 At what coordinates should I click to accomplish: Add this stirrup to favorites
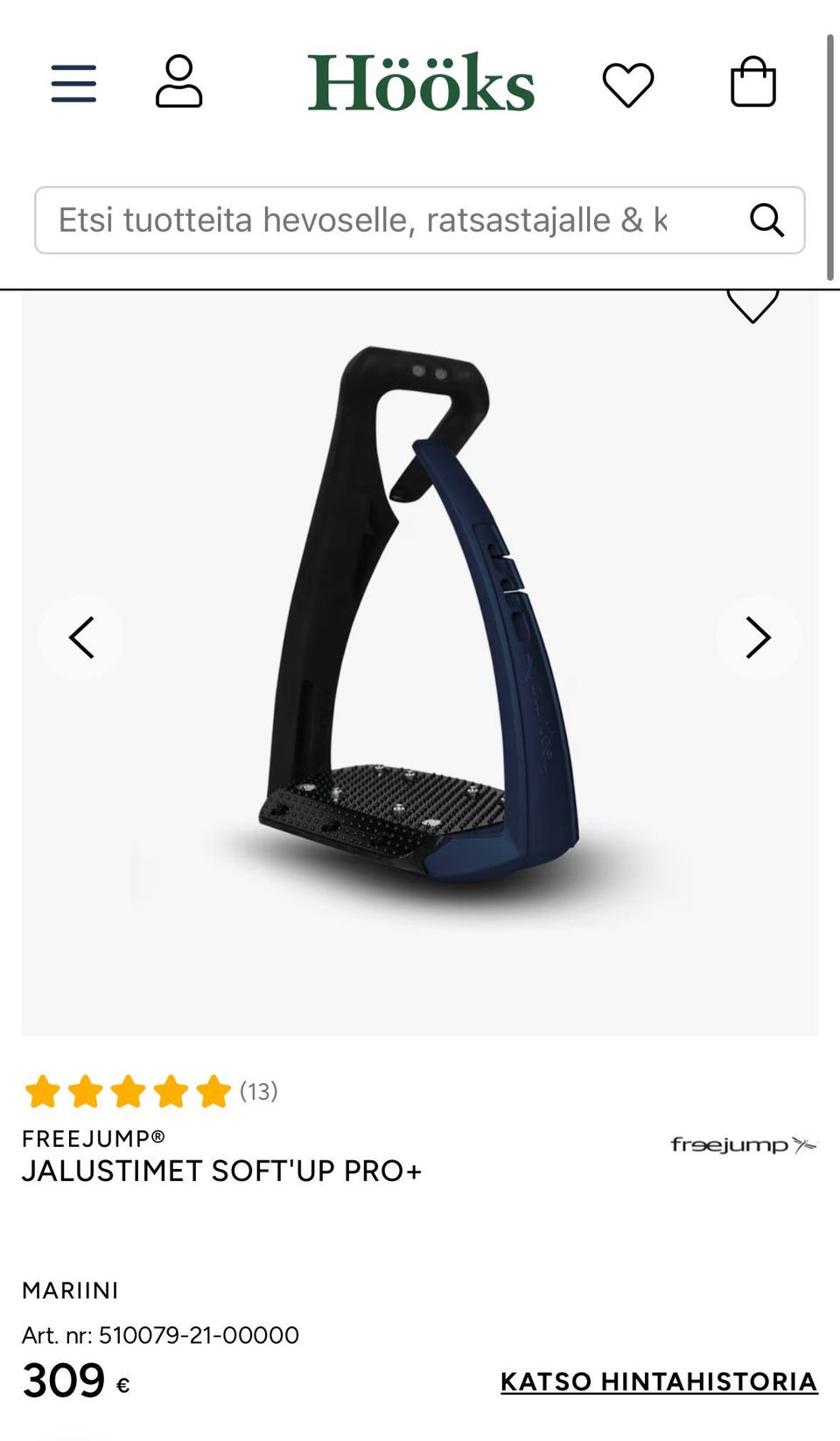click(x=752, y=306)
